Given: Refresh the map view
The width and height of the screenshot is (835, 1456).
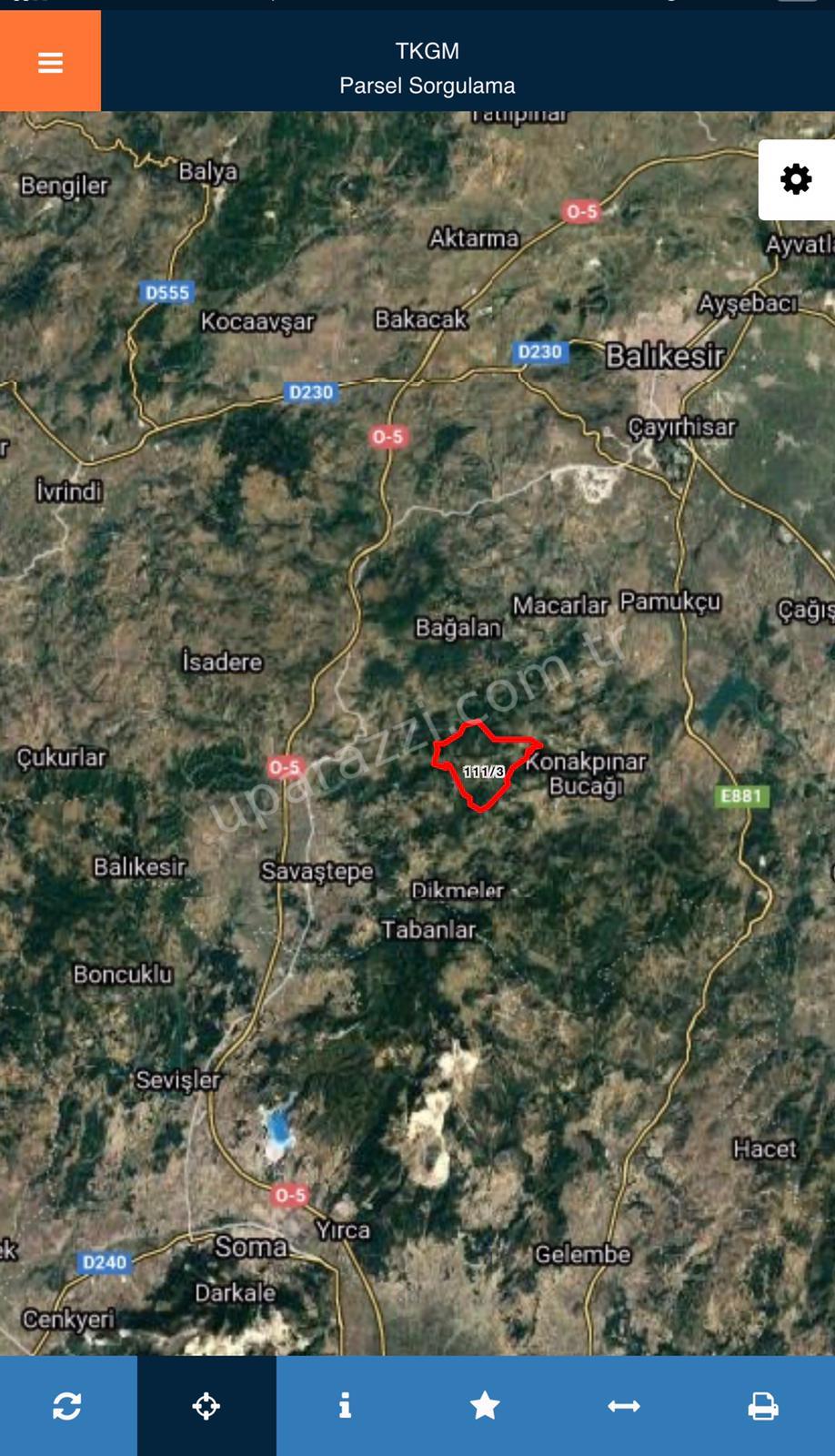Looking at the screenshot, I should pyautogui.click(x=67, y=1406).
